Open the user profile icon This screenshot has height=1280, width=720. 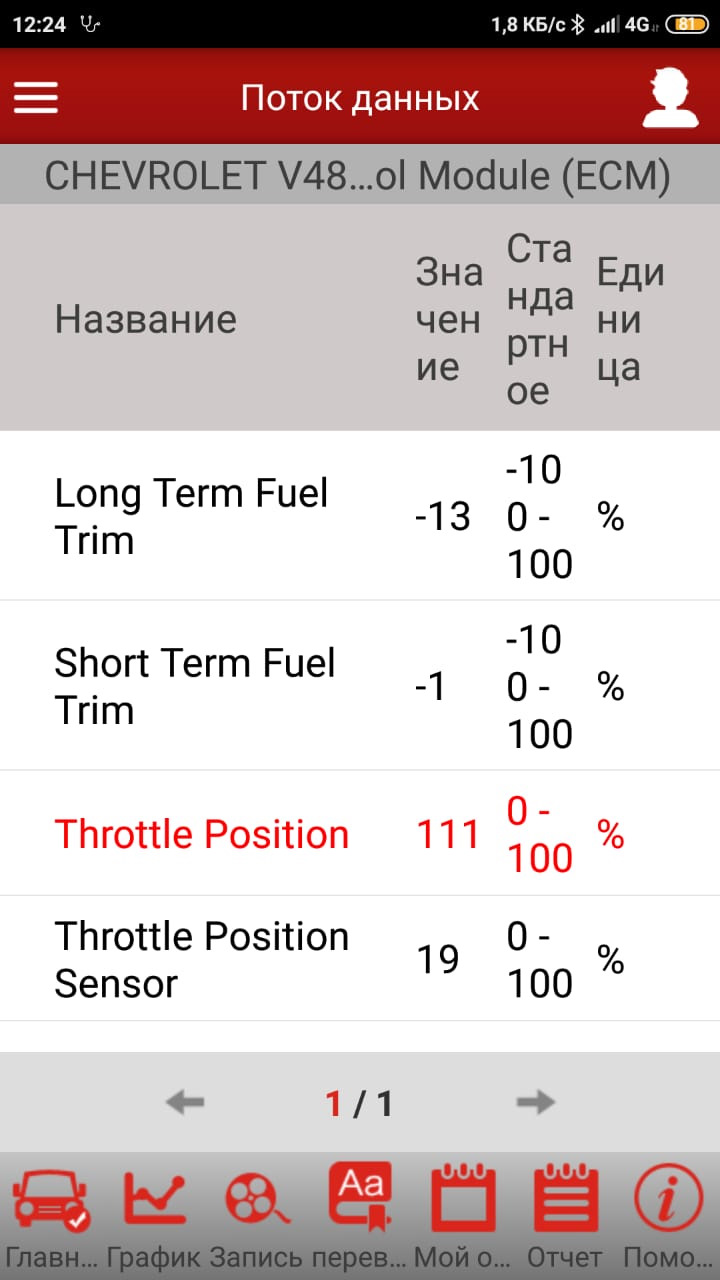(669, 98)
